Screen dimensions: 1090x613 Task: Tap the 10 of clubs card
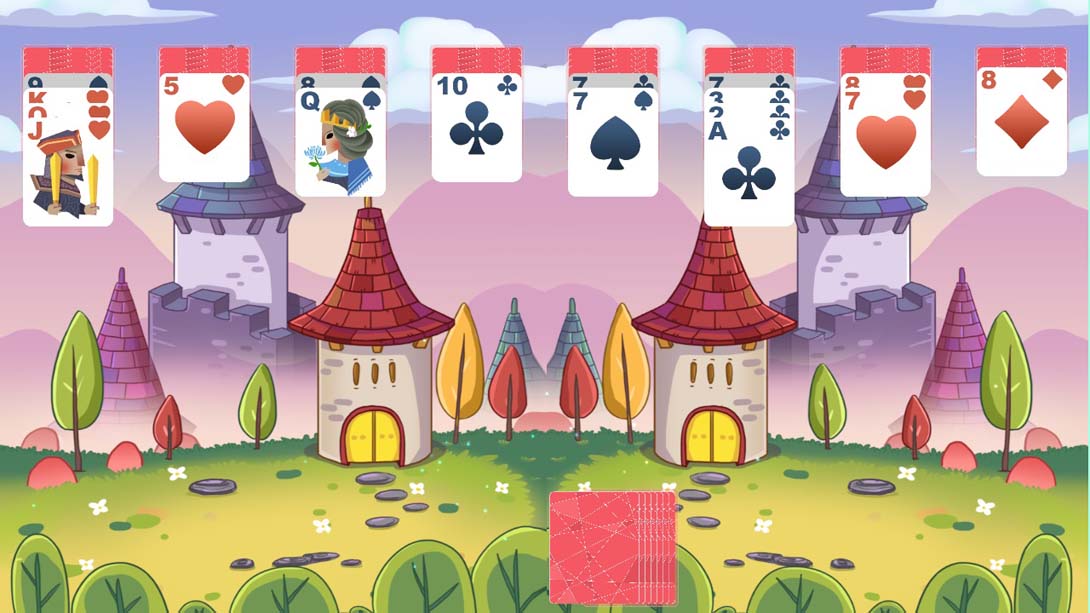[x=476, y=130]
